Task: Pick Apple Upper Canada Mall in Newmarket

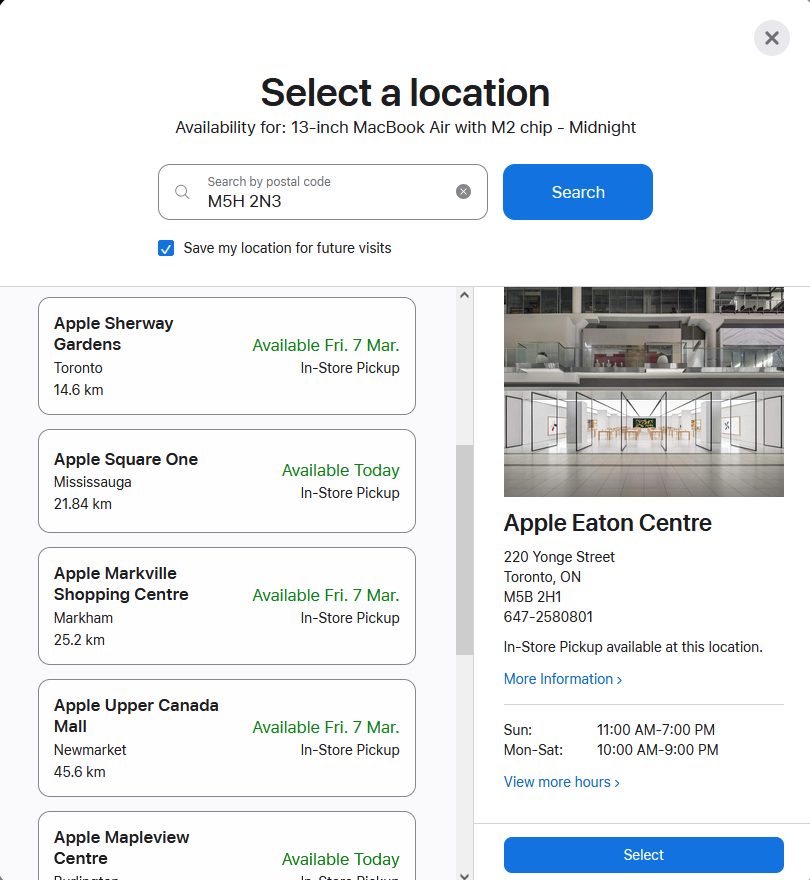Action: pyautogui.click(x=227, y=738)
